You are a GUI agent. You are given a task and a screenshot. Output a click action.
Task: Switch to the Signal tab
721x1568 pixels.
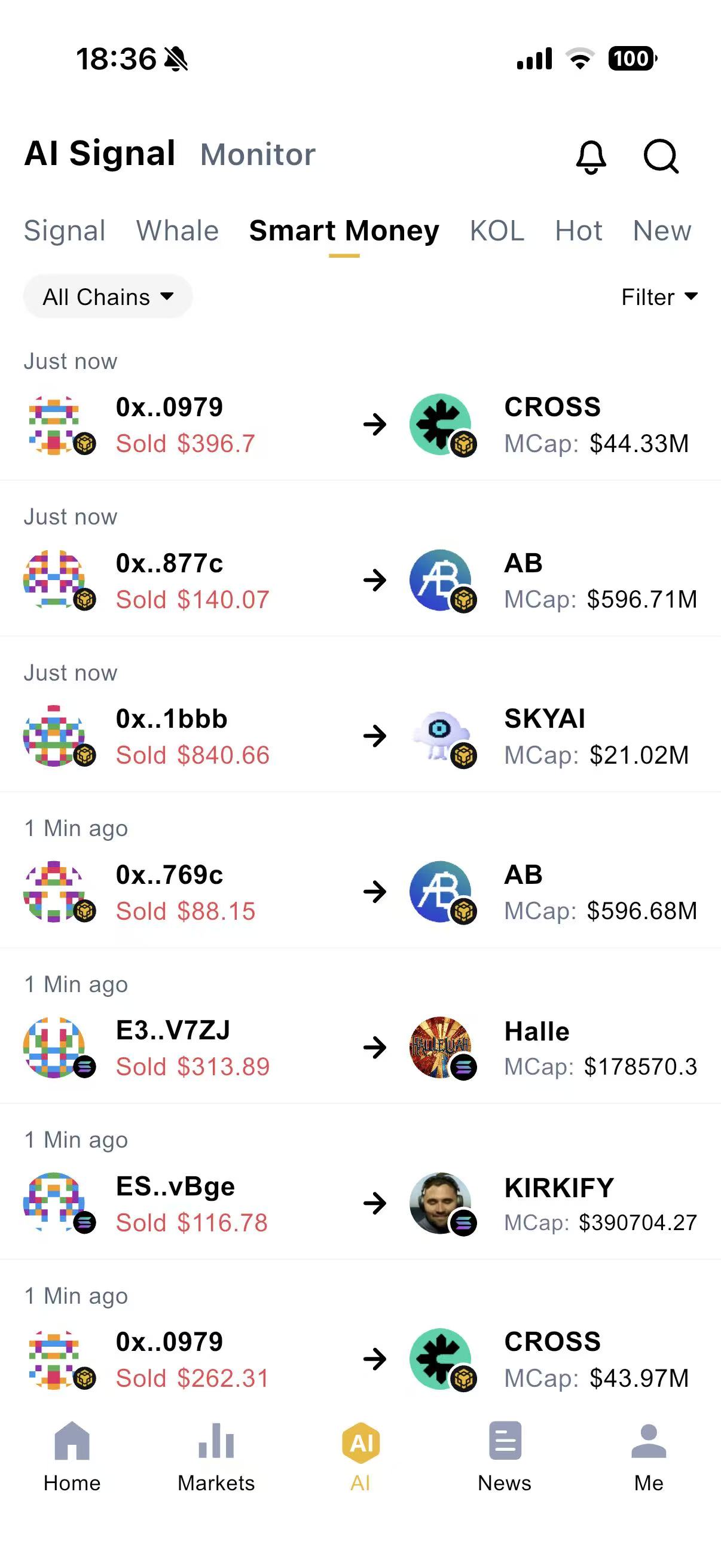(x=65, y=231)
